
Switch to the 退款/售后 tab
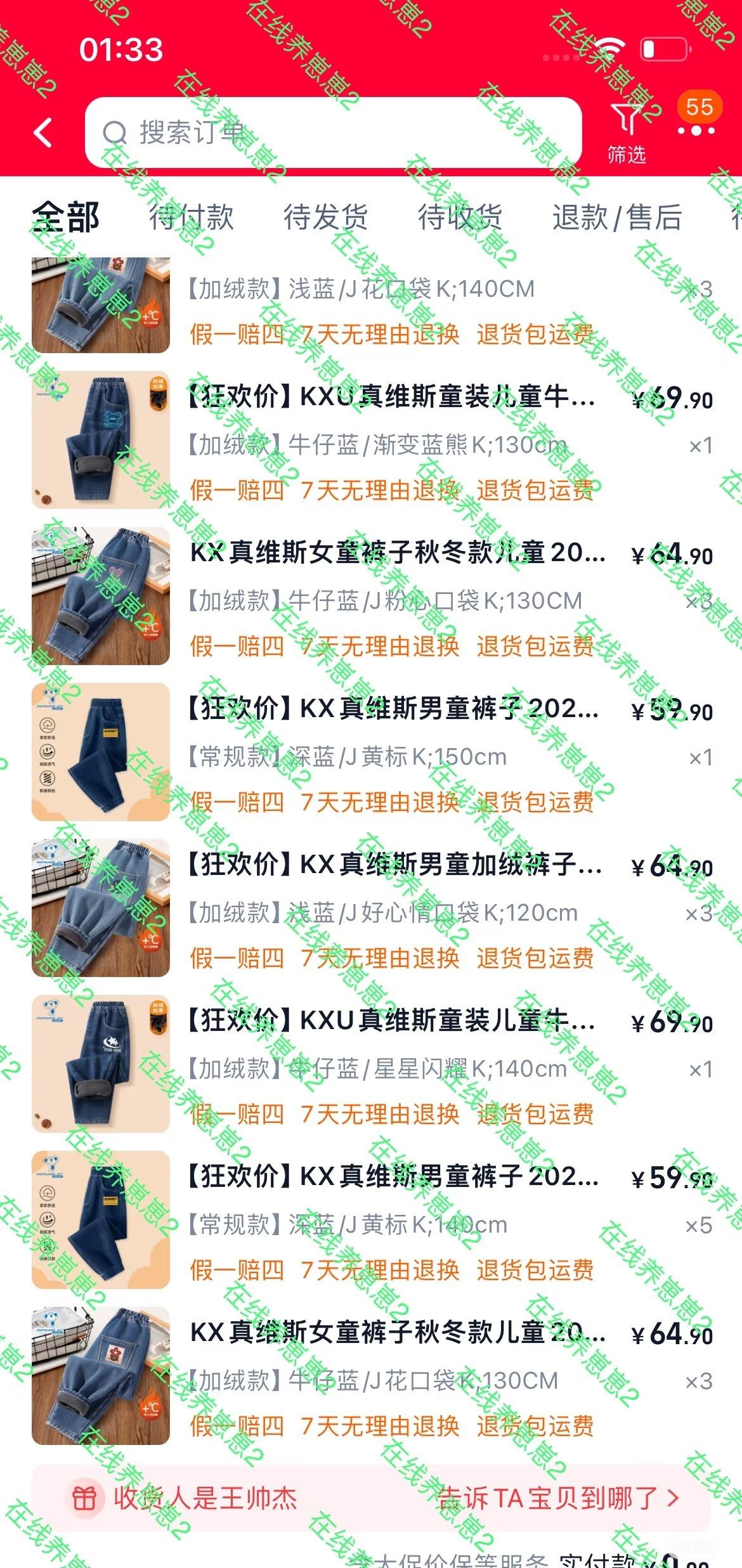pos(616,217)
